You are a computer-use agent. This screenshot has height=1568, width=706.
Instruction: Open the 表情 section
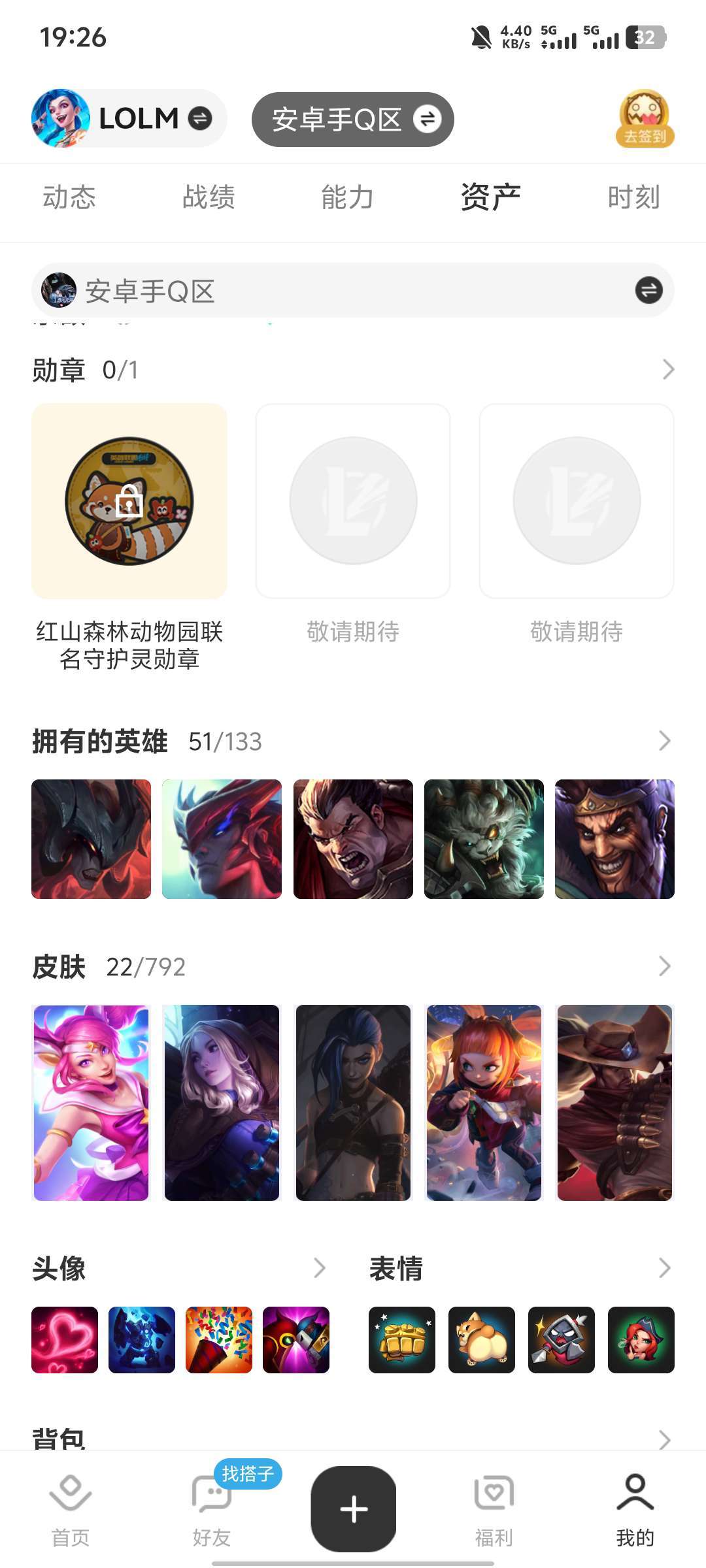[665, 1268]
